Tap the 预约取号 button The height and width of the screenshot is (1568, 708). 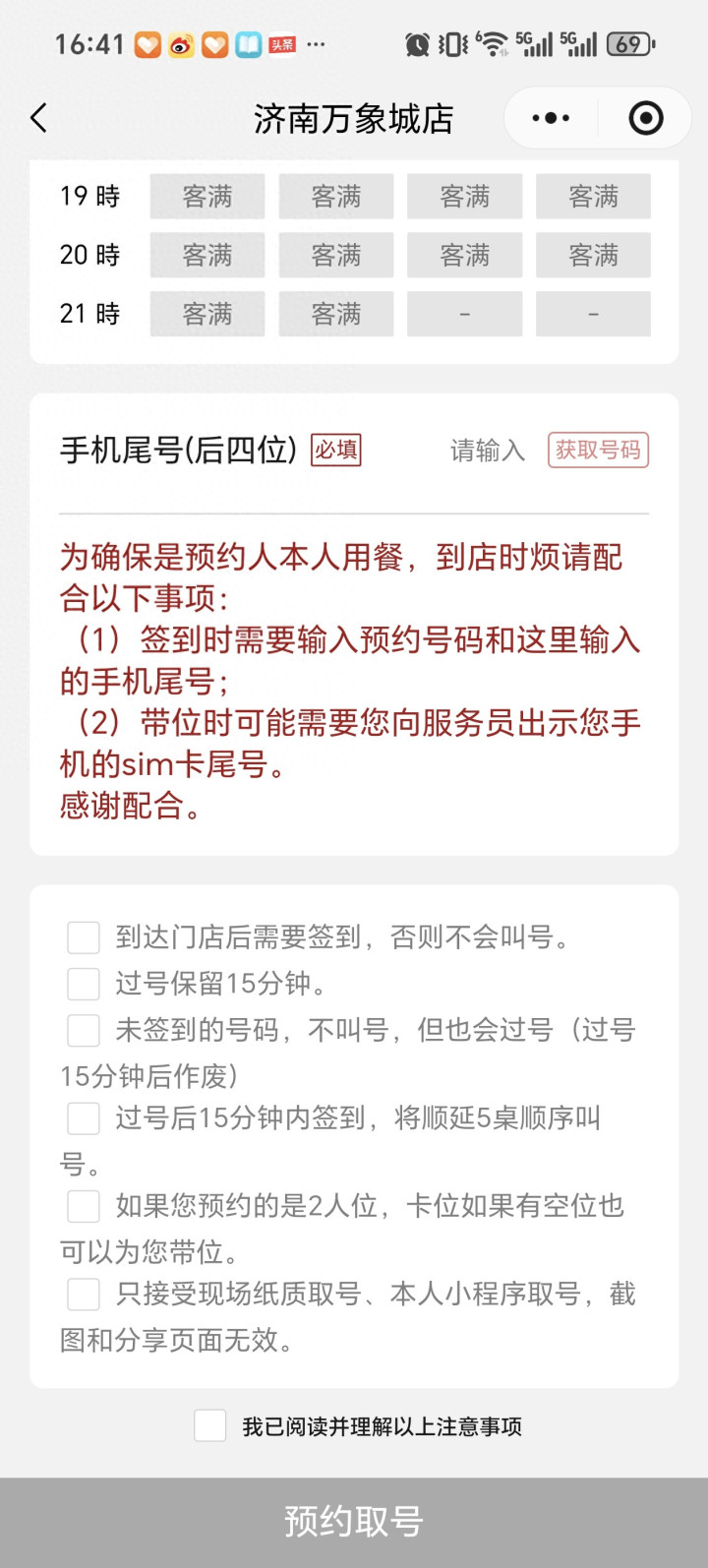[354, 1522]
